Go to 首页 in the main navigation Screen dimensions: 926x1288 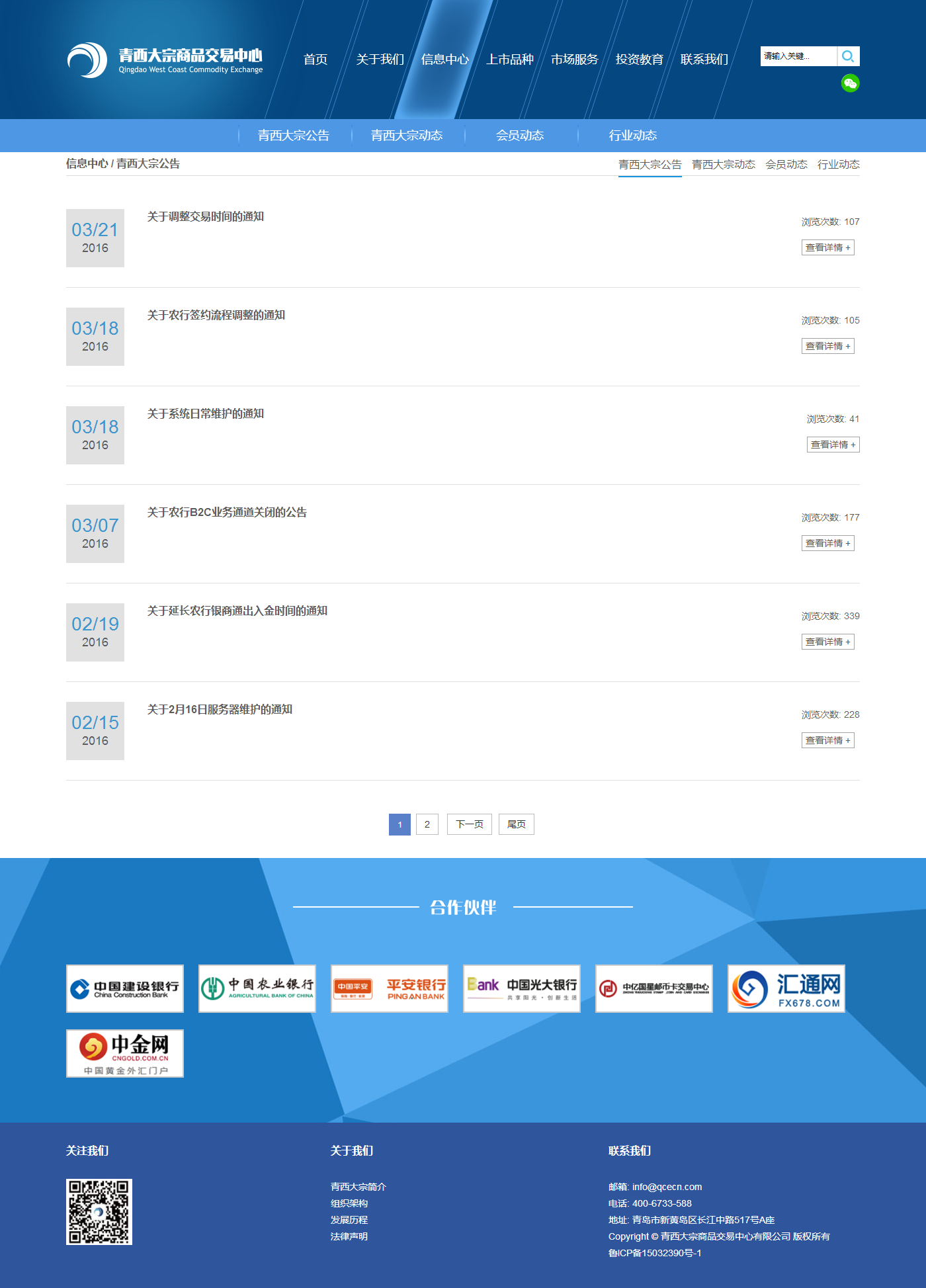click(316, 60)
